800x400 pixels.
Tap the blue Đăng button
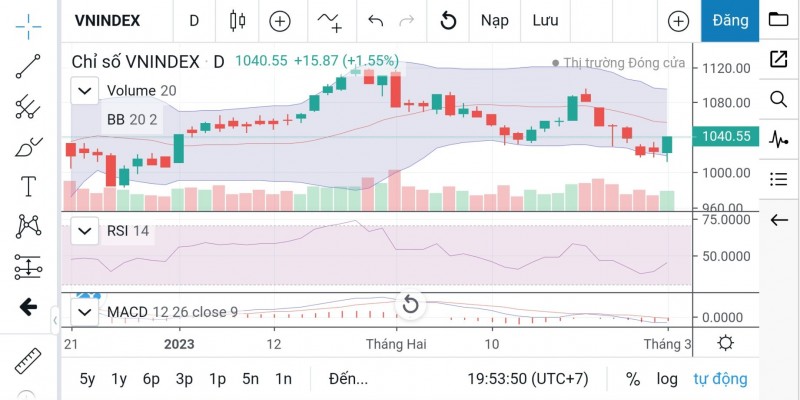[729, 20]
